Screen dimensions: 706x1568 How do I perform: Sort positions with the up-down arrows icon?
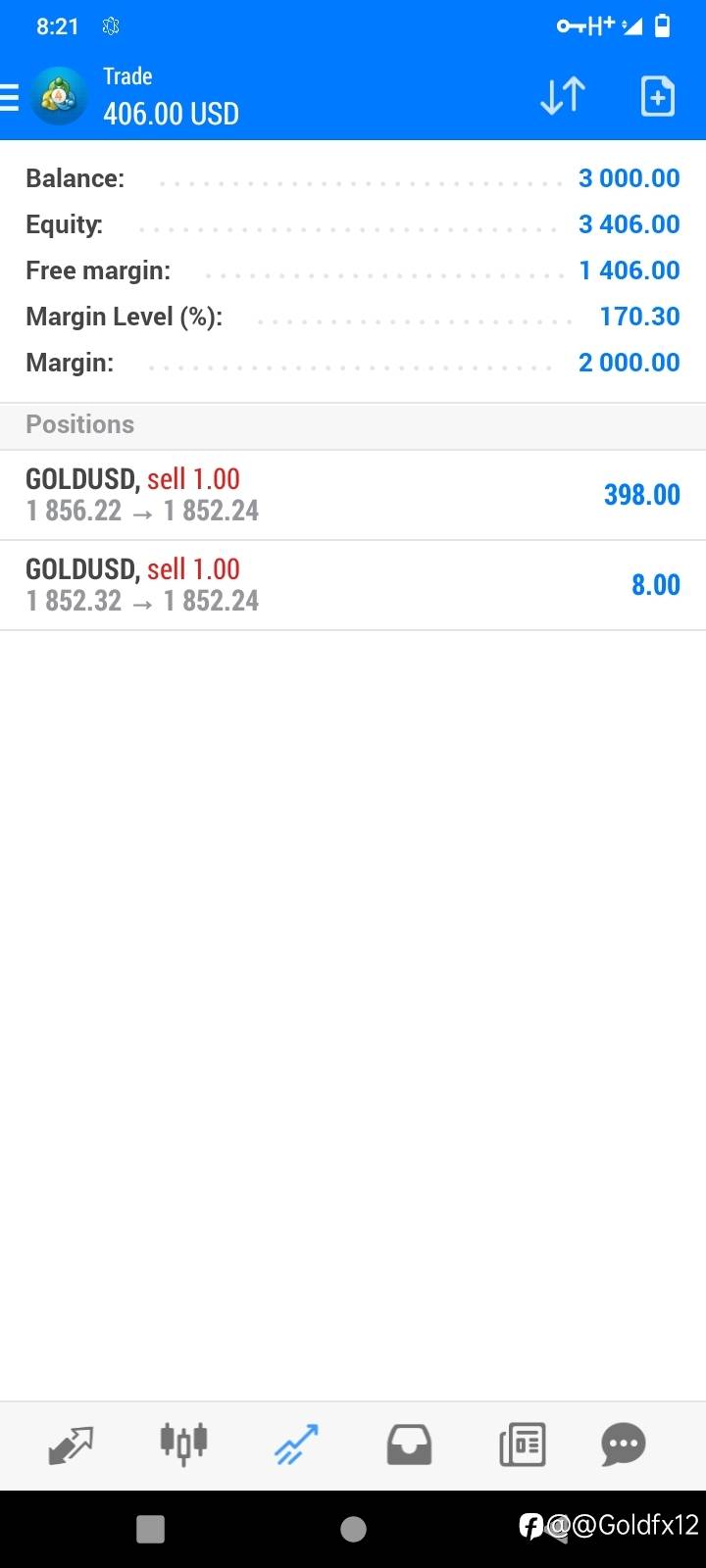click(x=563, y=96)
